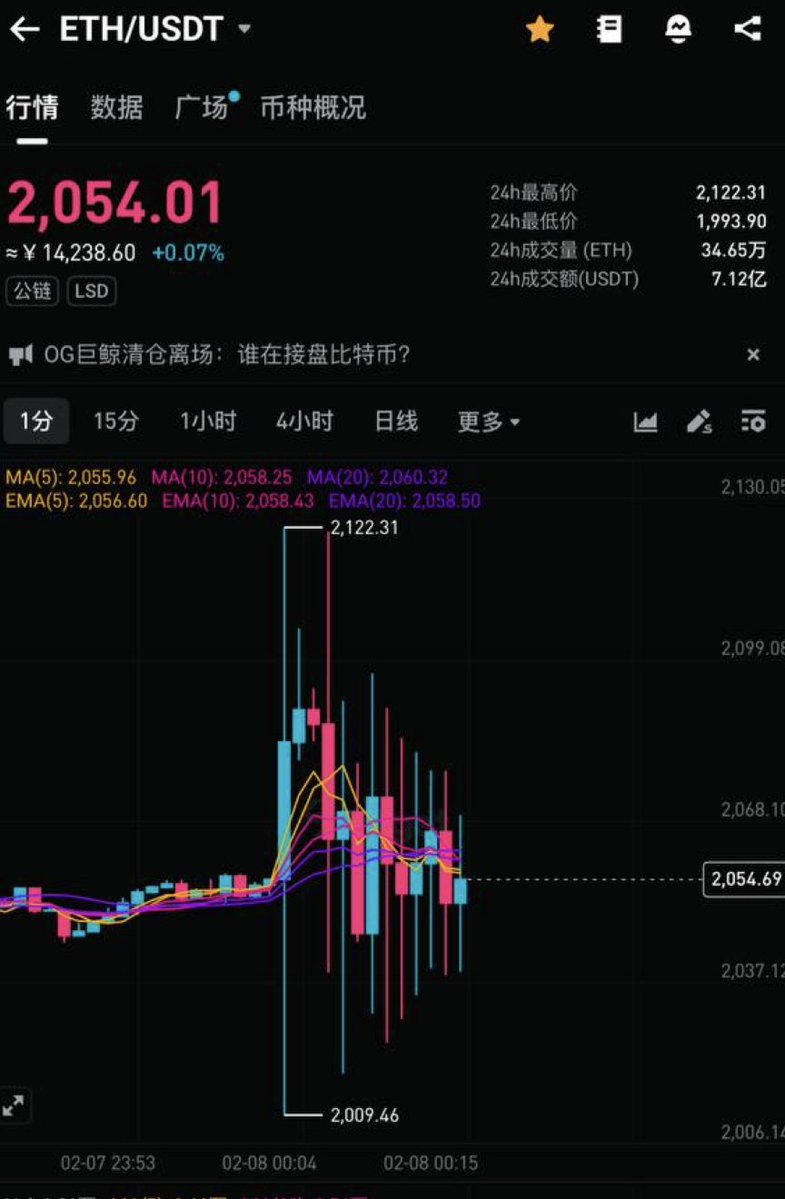This screenshot has height=1199, width=785.
Task: Remove ETH/USDT from favorites via star
Action: click(x=539, y=30)
